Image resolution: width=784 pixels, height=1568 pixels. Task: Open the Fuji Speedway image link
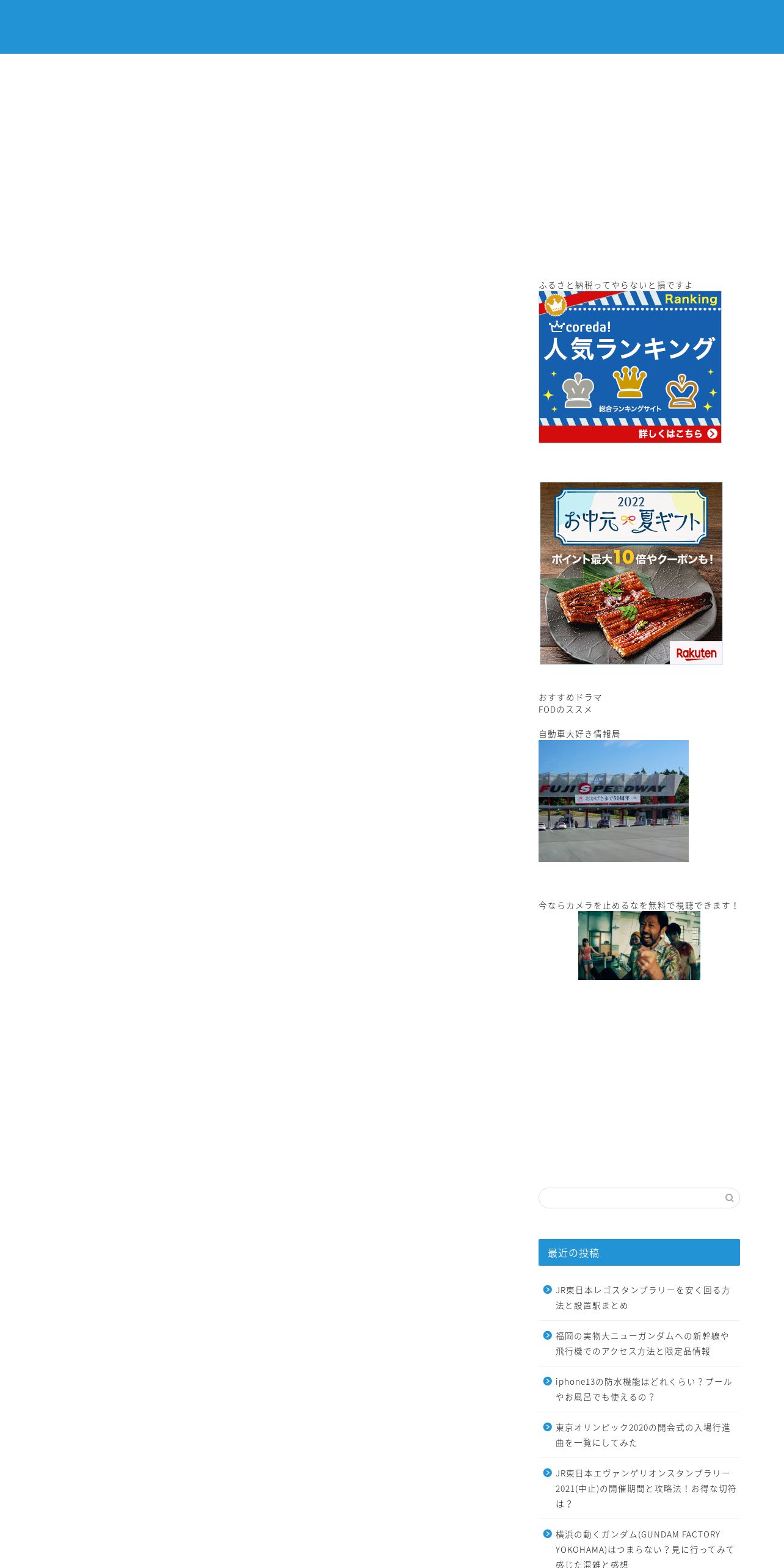(x=613, y=801)
